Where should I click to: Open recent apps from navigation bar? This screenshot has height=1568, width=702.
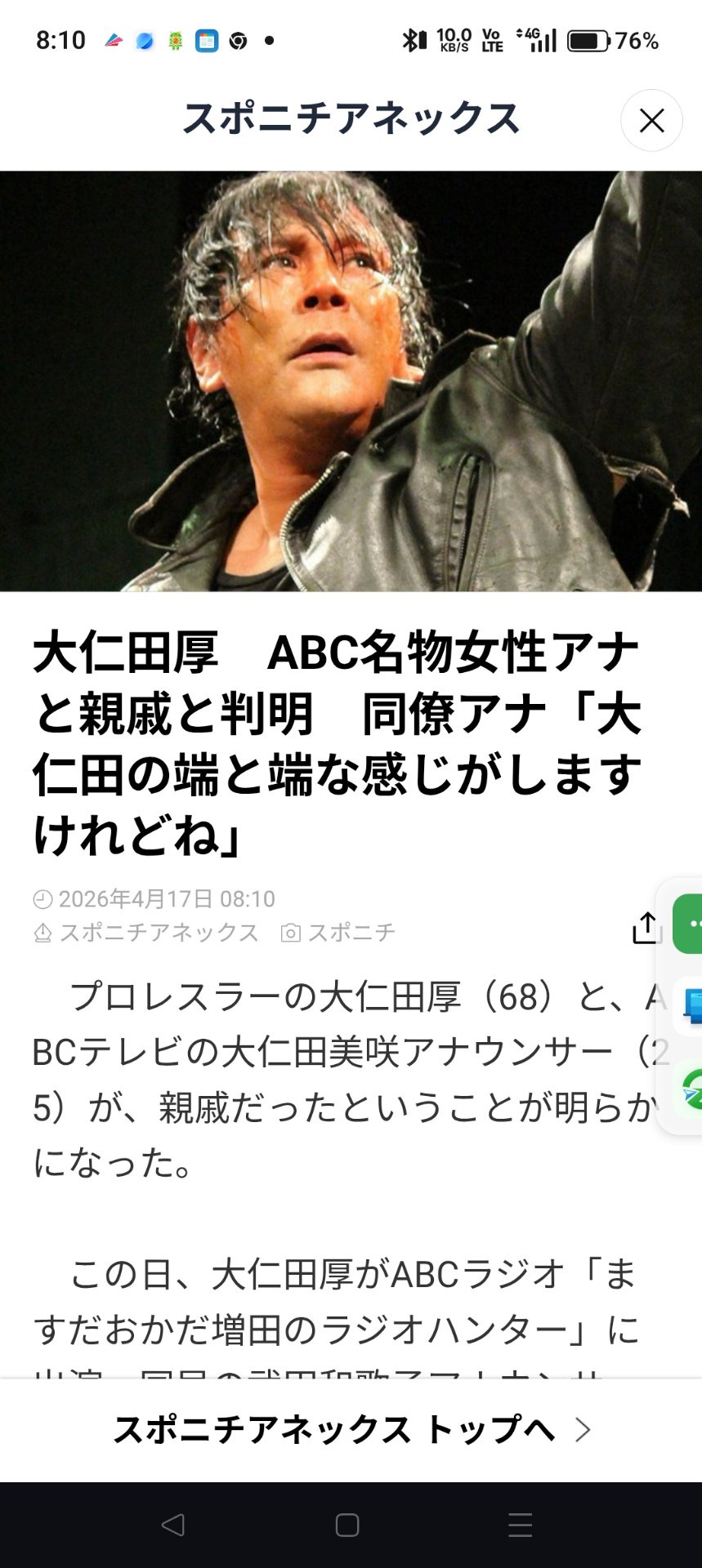[x=521, y=1525]
